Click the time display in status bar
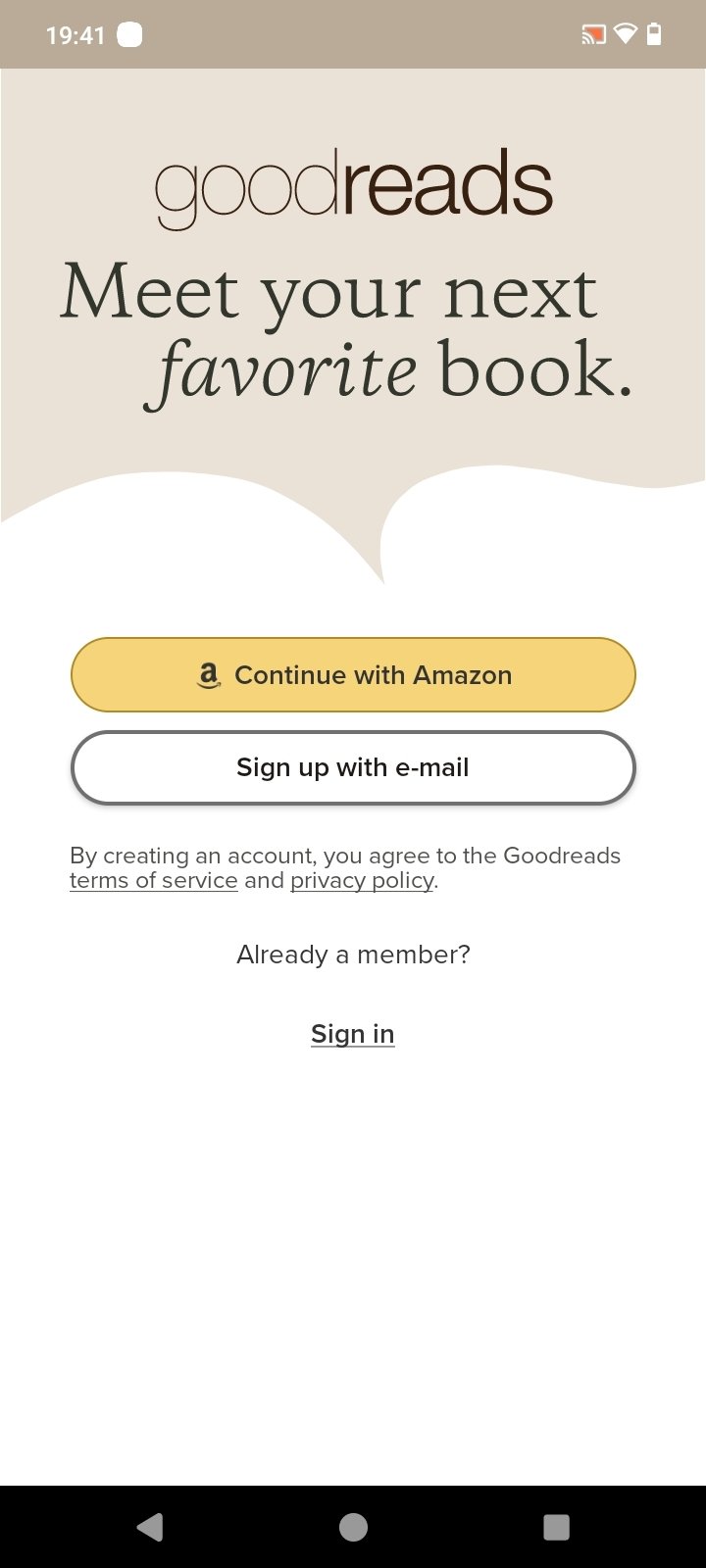Screen dimensions: 706x1568 (74, 33)
